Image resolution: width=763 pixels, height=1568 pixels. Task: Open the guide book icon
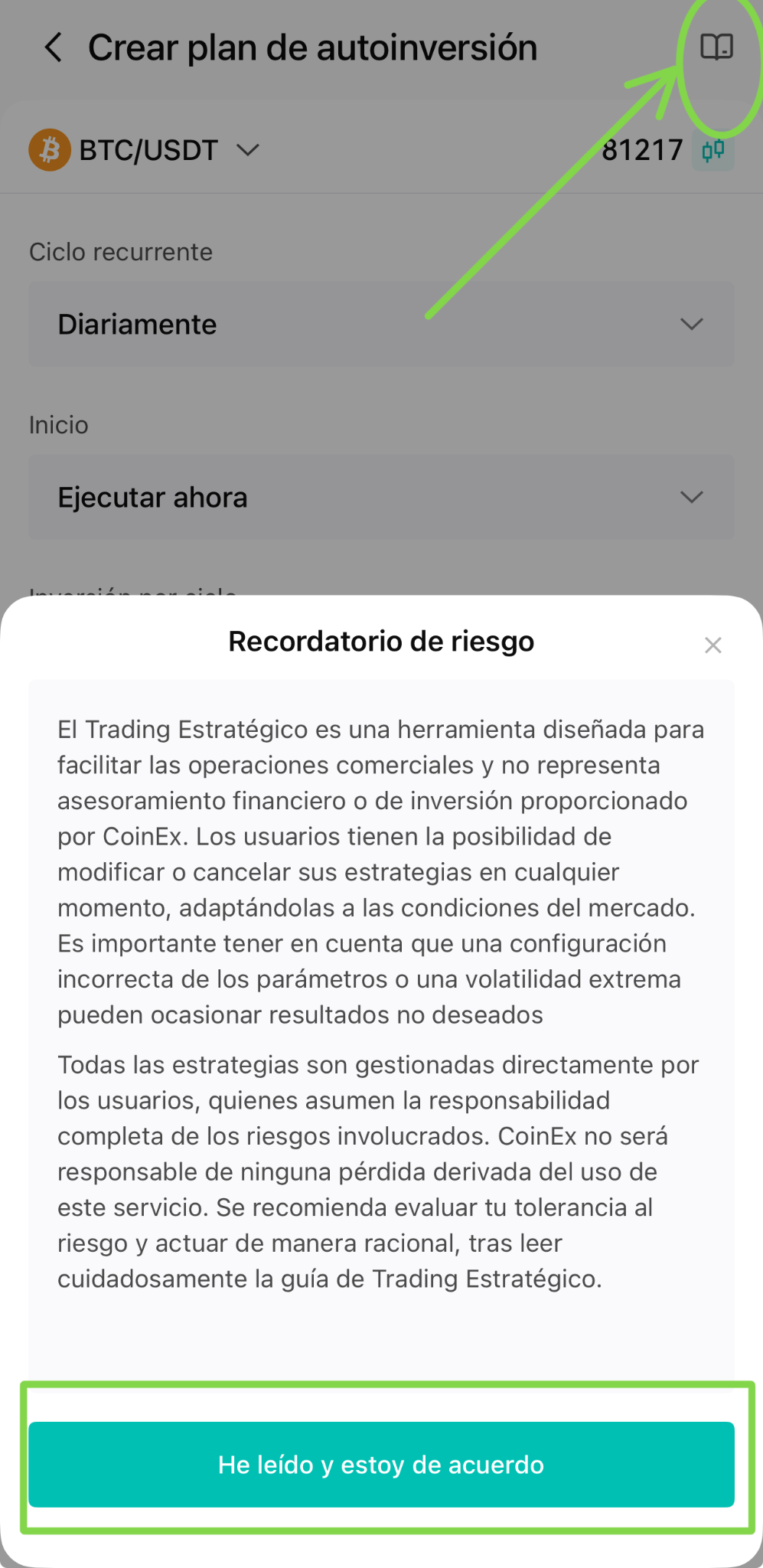[717, 47]
